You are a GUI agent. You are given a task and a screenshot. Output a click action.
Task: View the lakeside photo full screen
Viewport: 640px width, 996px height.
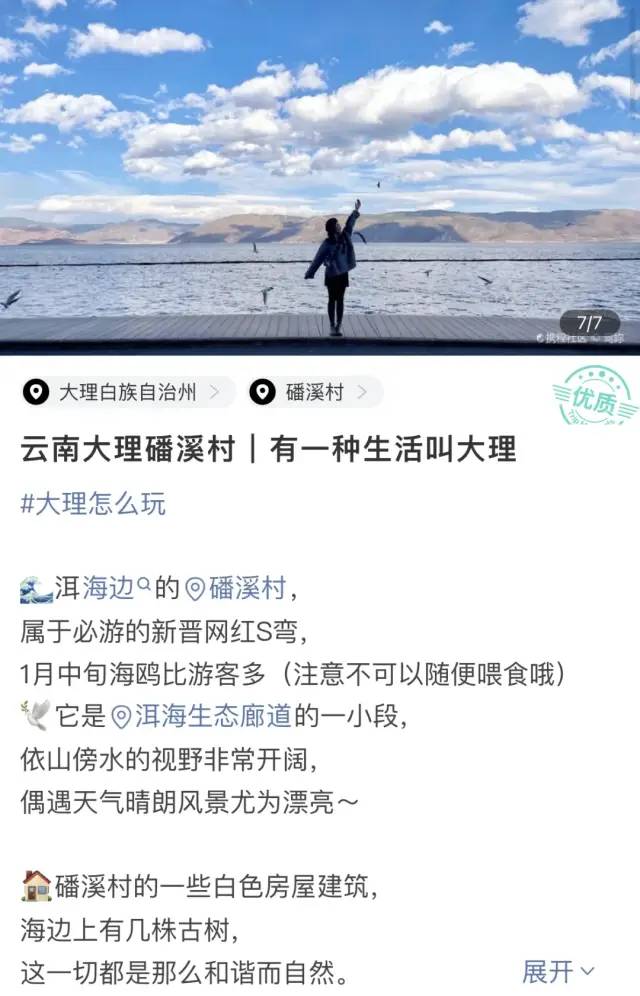click(320, 175)
